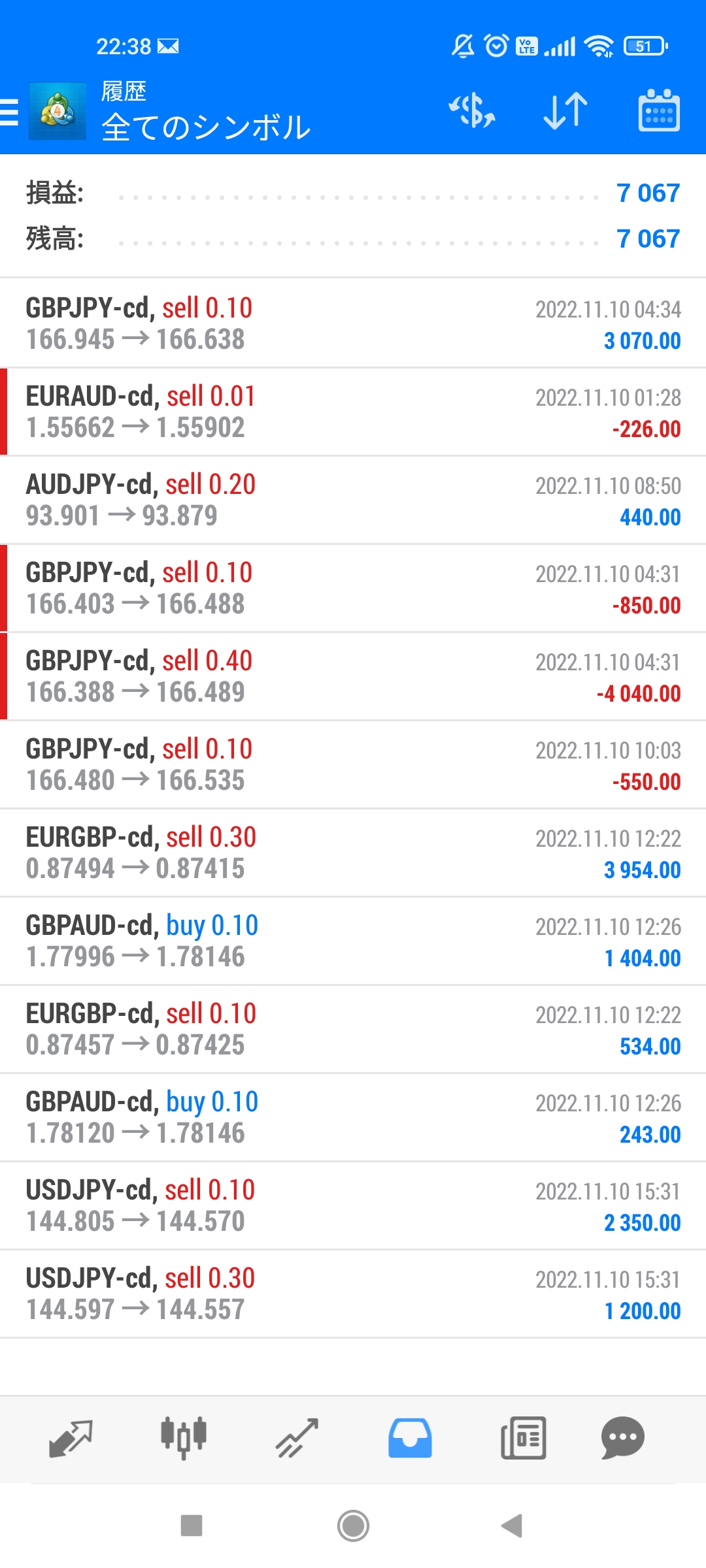Go to the Trade tab
Screen dimensions: 706x1568
point(297,1438)
